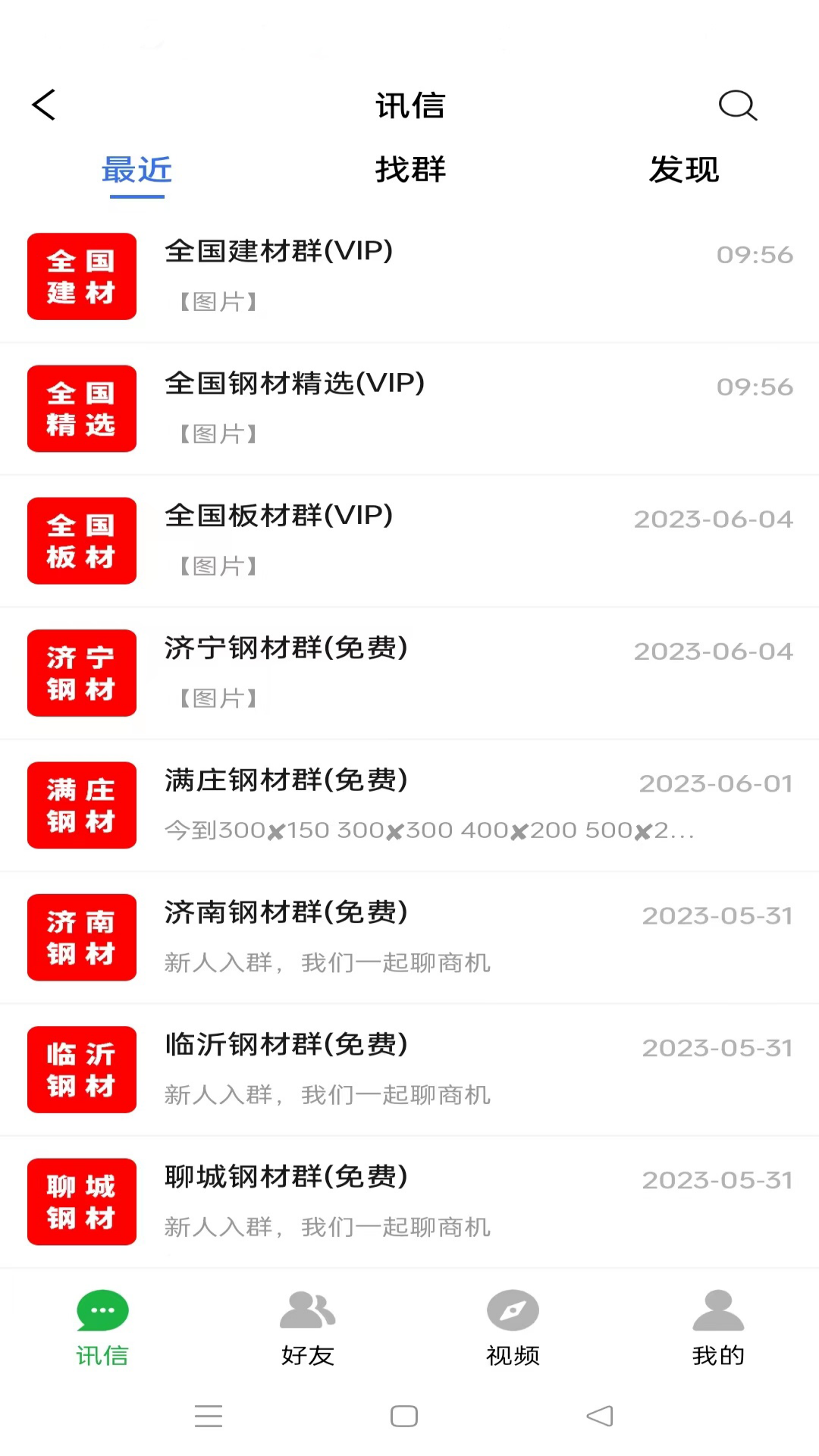The width and height of the screenshot is (819, 1456).
Task: Switch to the 发现 tab
Action: [x=683, y=170]
